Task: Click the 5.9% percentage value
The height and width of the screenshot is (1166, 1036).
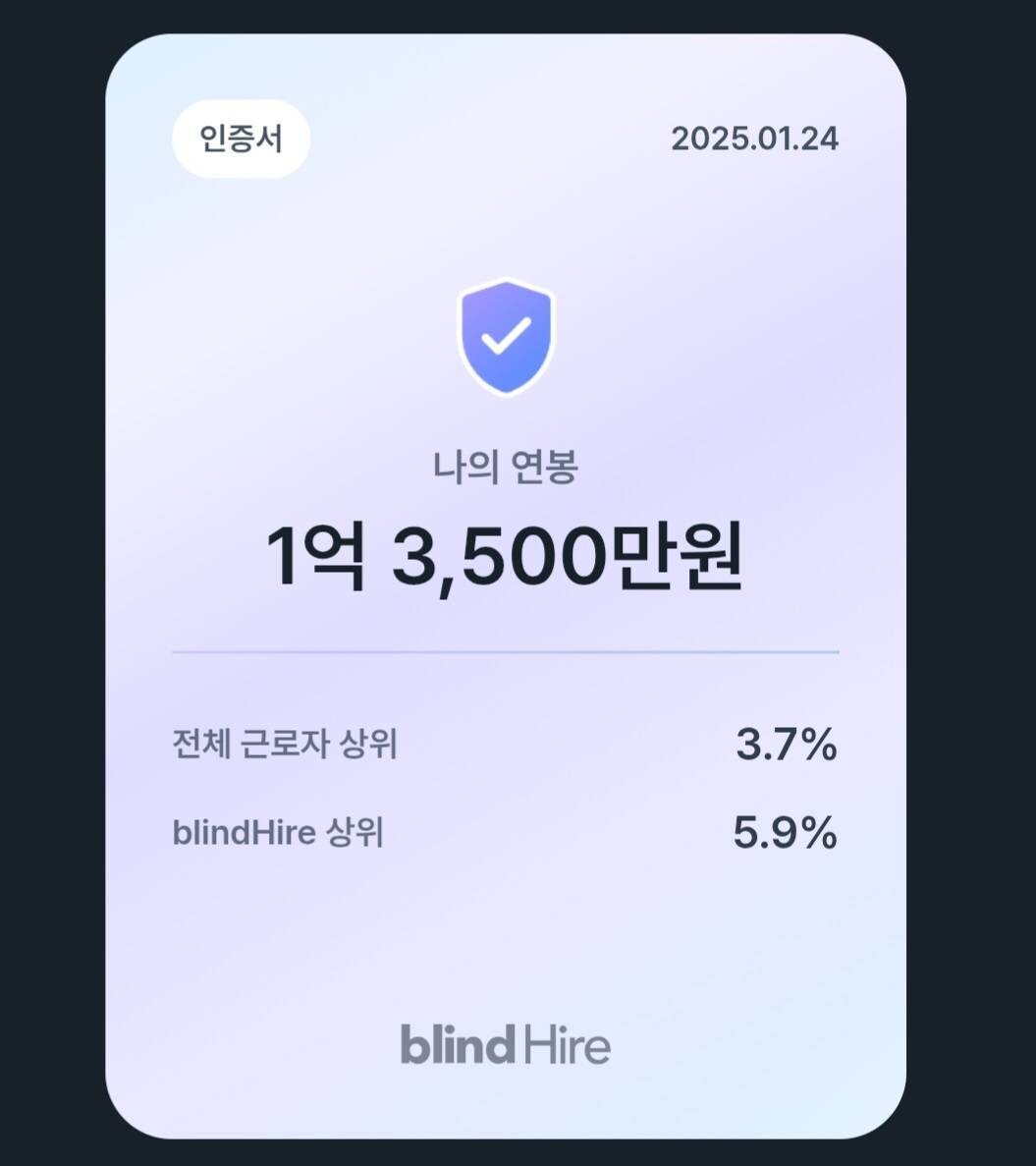Action: [x=786, y=833]
